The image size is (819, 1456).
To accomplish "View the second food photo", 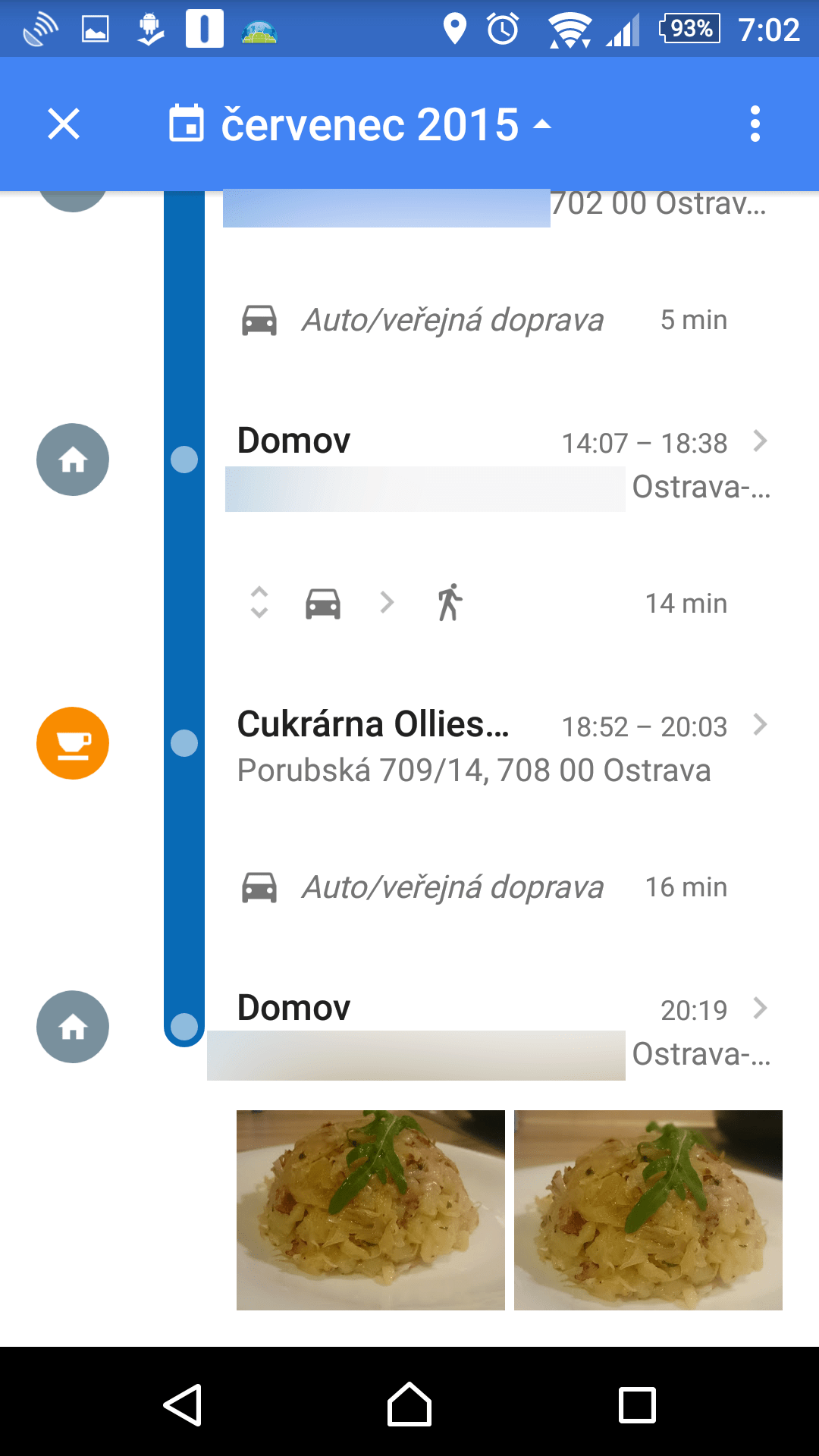I will [648, 1210].
